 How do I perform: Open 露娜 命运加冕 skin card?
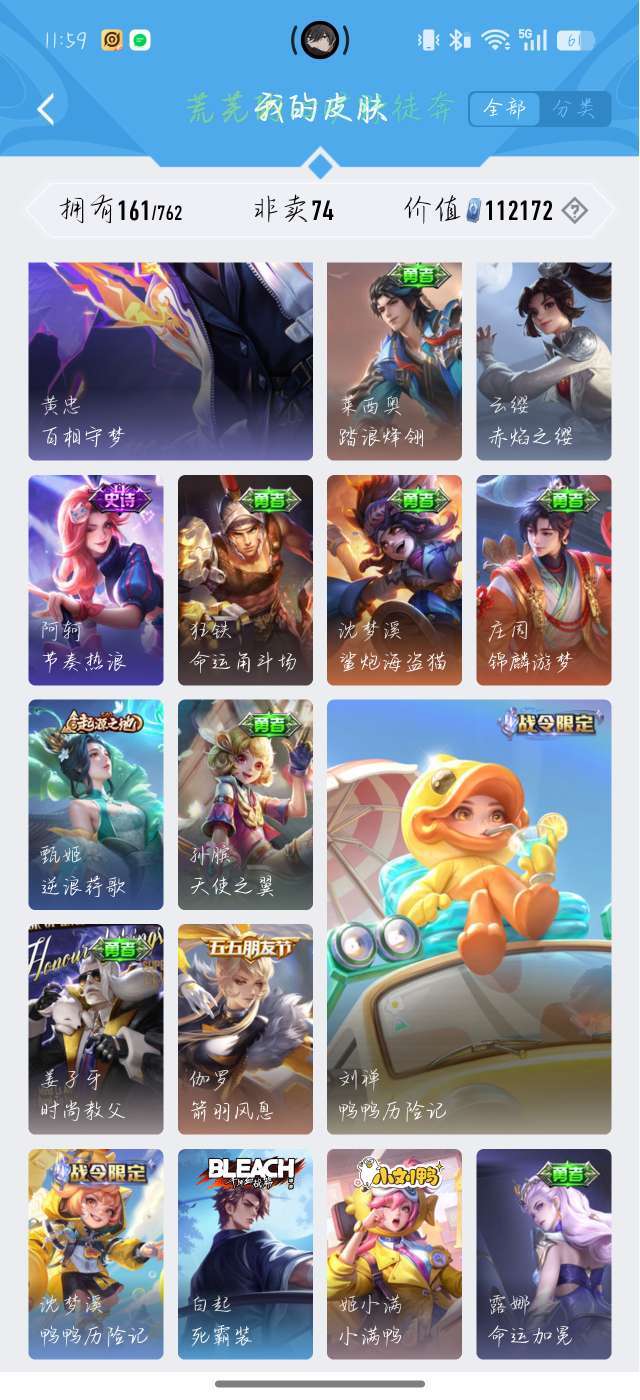coord(543,1253)
